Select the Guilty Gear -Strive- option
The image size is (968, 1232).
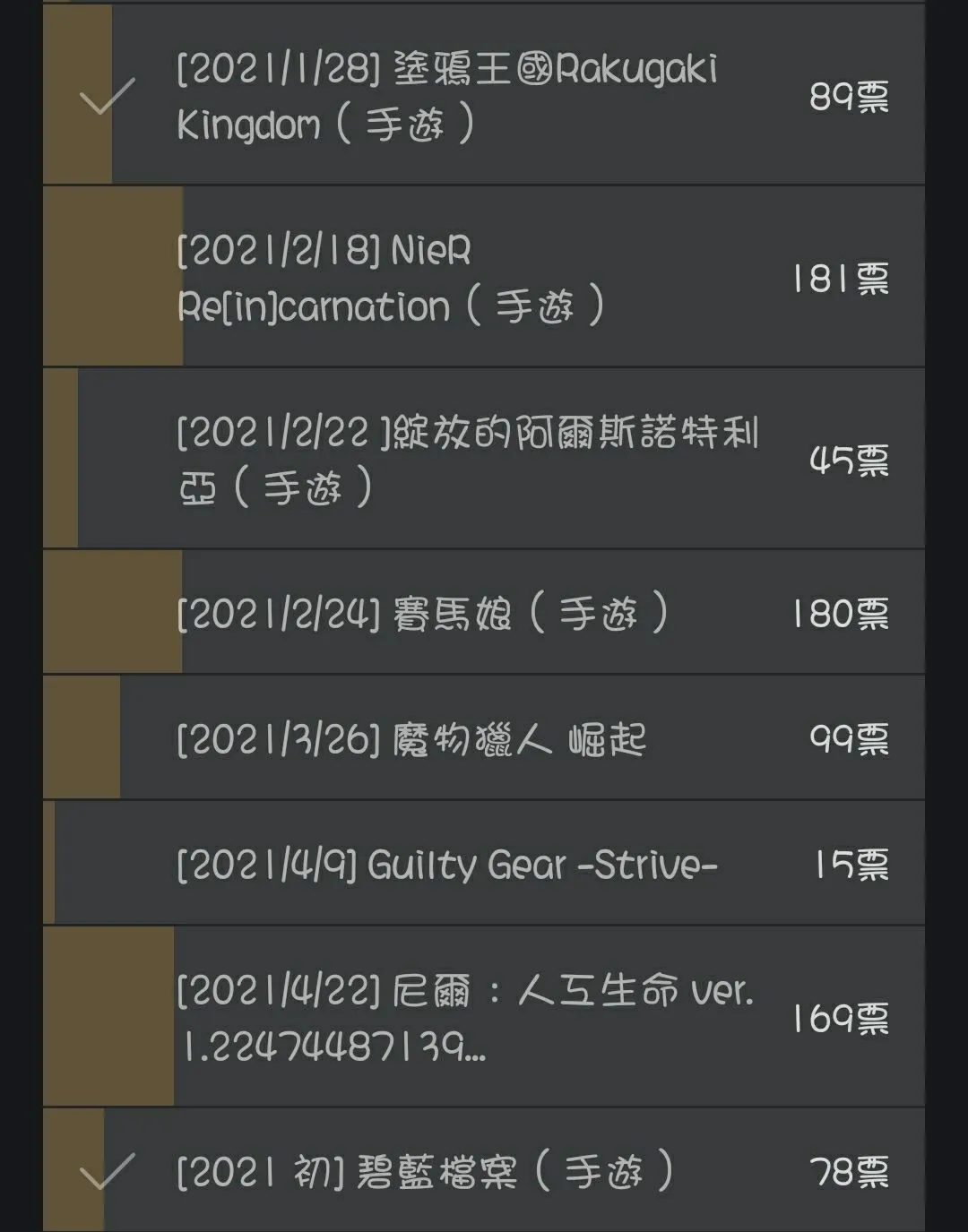(x=484, y=865)
